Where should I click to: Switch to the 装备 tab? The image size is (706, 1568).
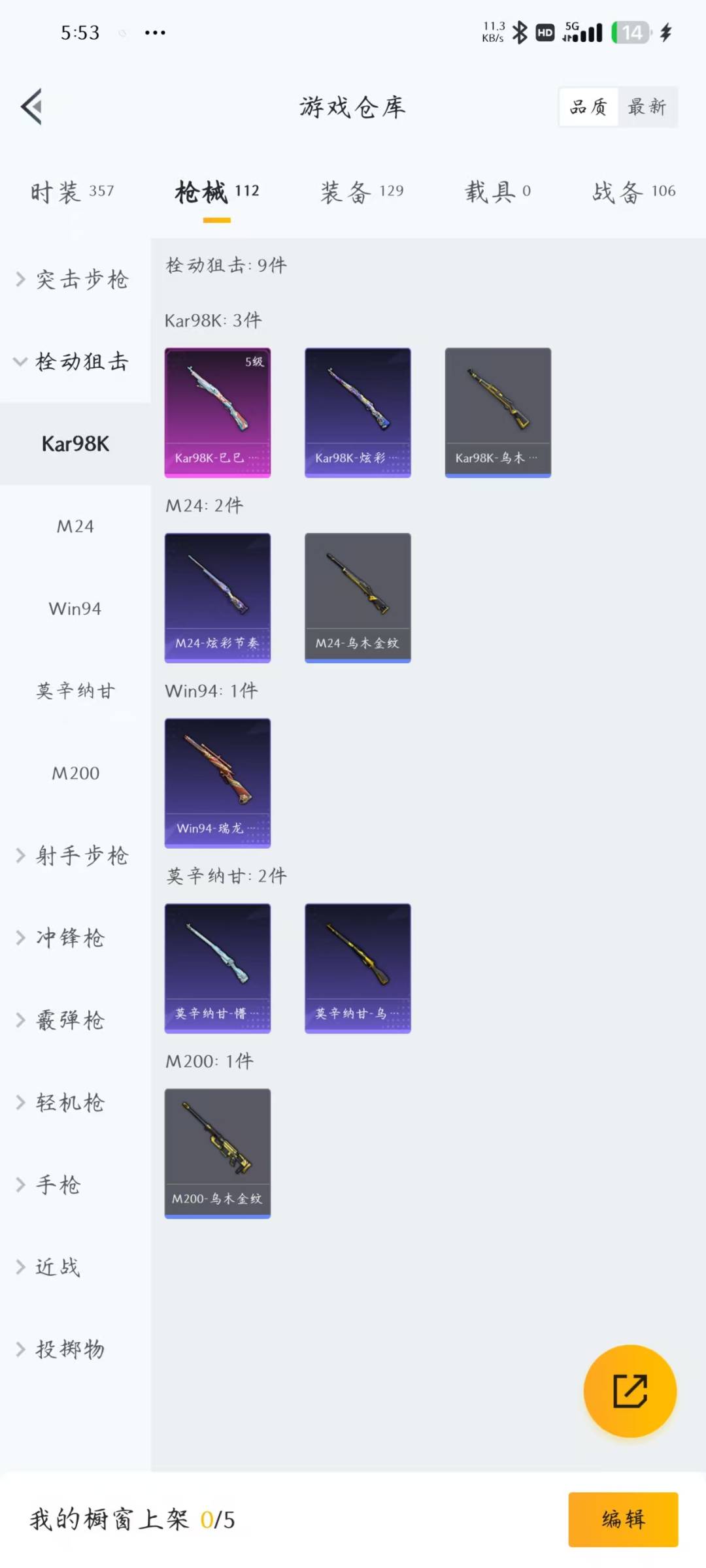click(x=362, y=191)
